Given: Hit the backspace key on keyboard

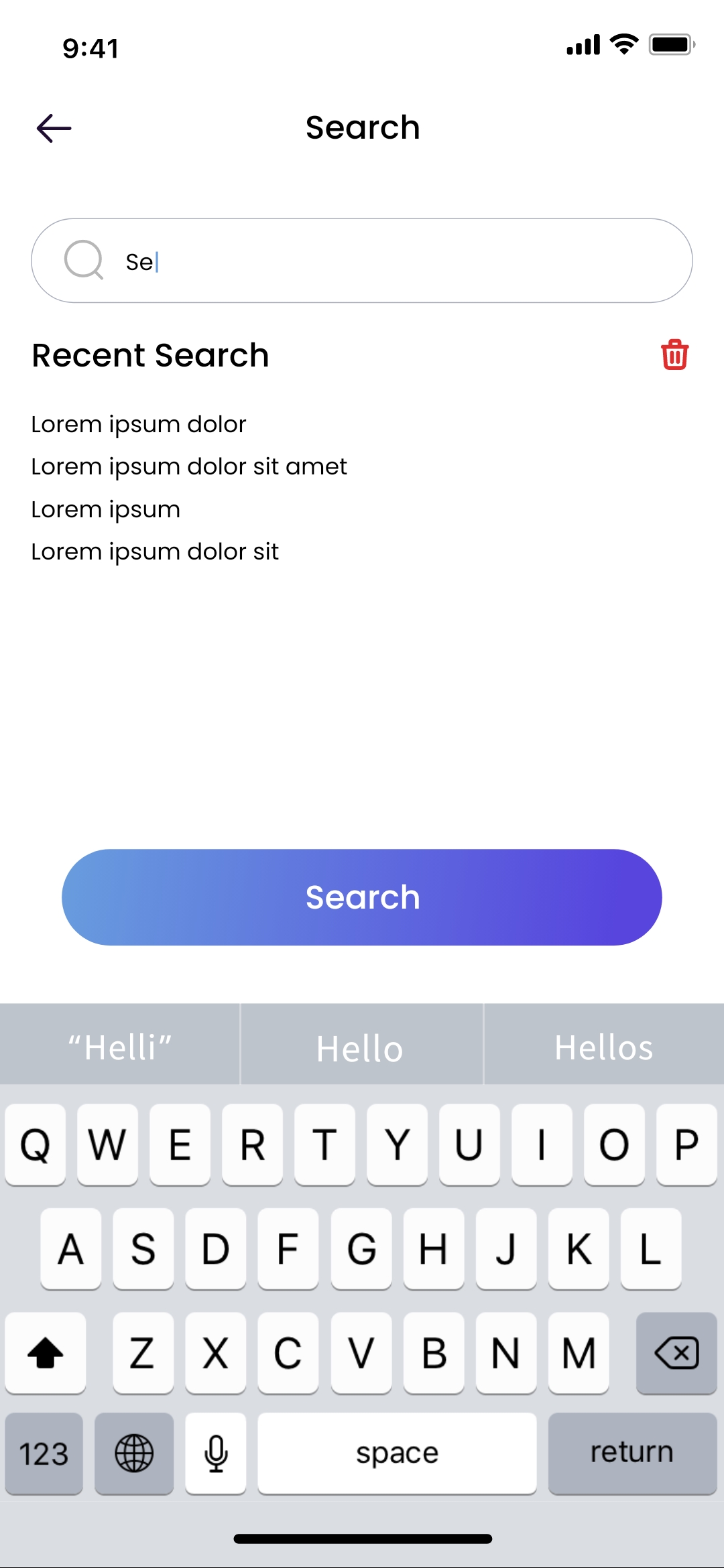Looking at the screenshot, I should coord(676,1353).
